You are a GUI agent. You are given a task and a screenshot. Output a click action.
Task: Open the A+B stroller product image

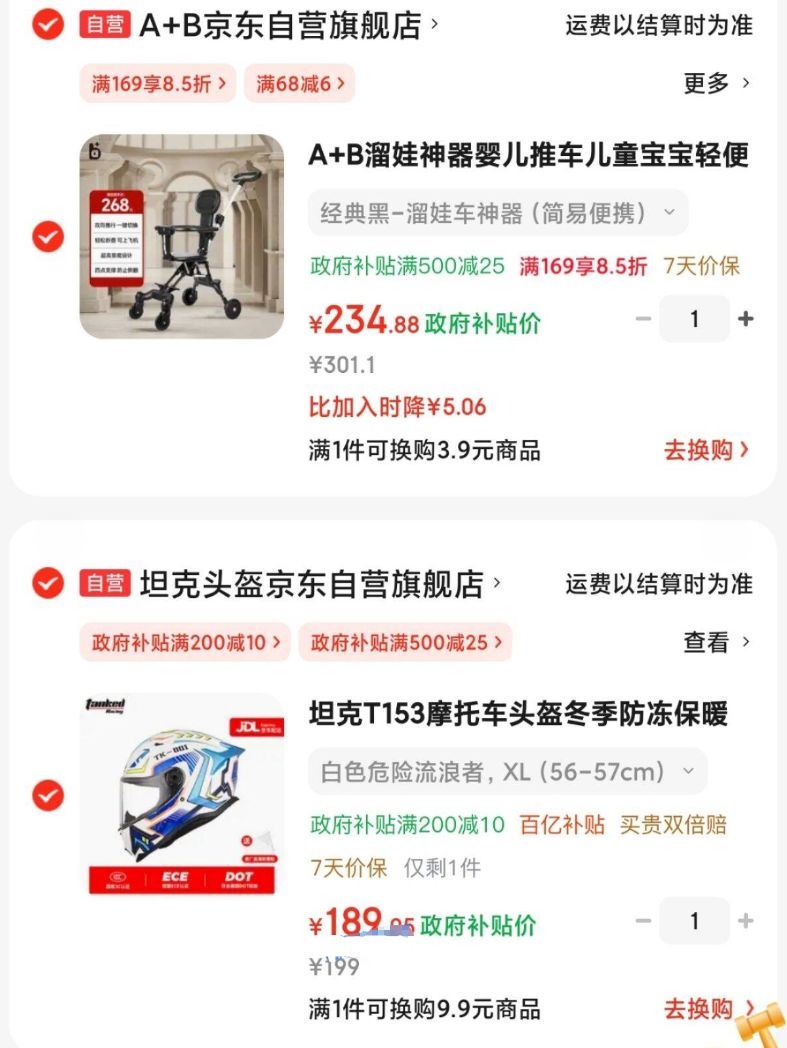(182, 237)
